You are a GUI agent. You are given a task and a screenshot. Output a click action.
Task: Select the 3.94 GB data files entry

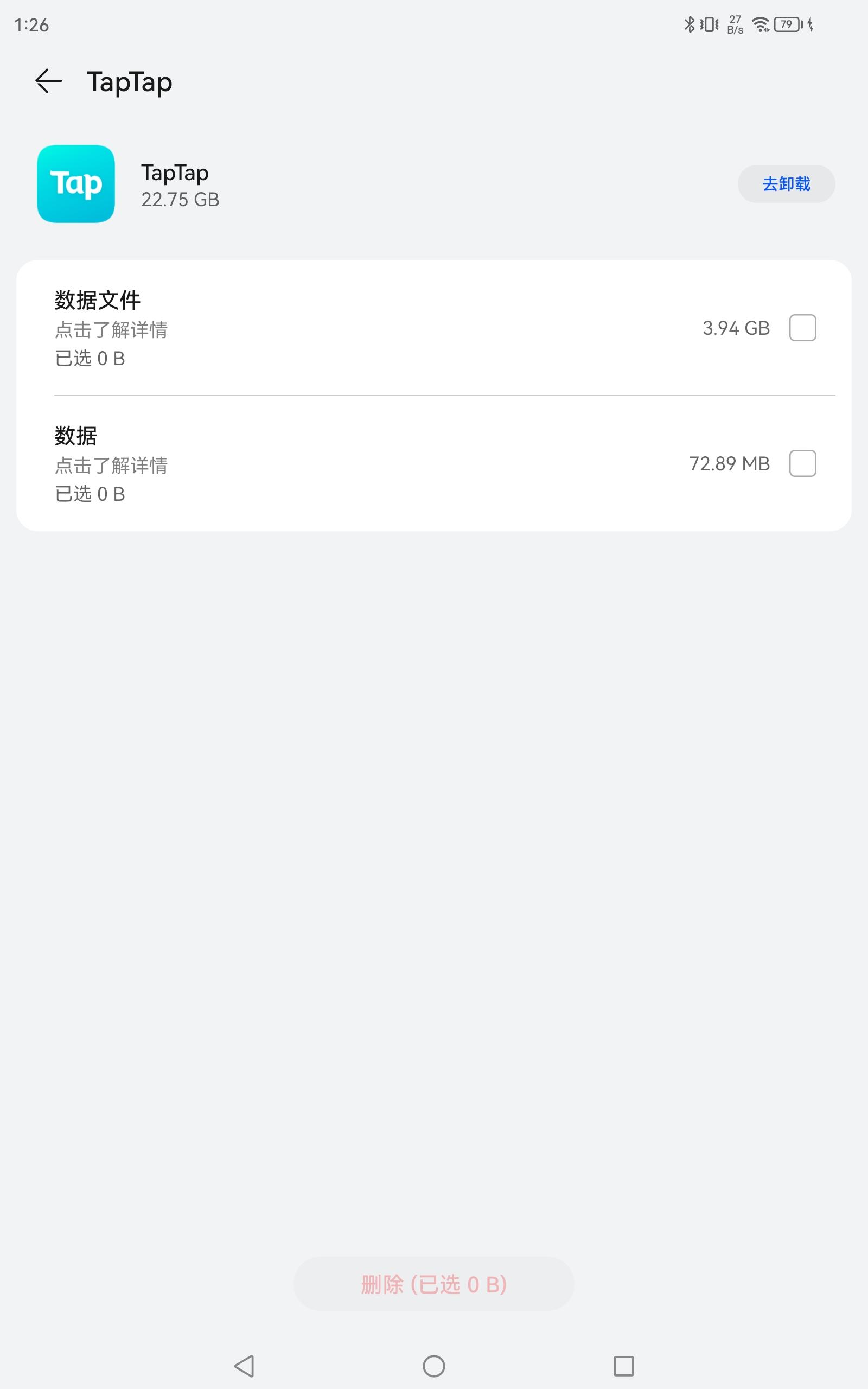point(737,328)
